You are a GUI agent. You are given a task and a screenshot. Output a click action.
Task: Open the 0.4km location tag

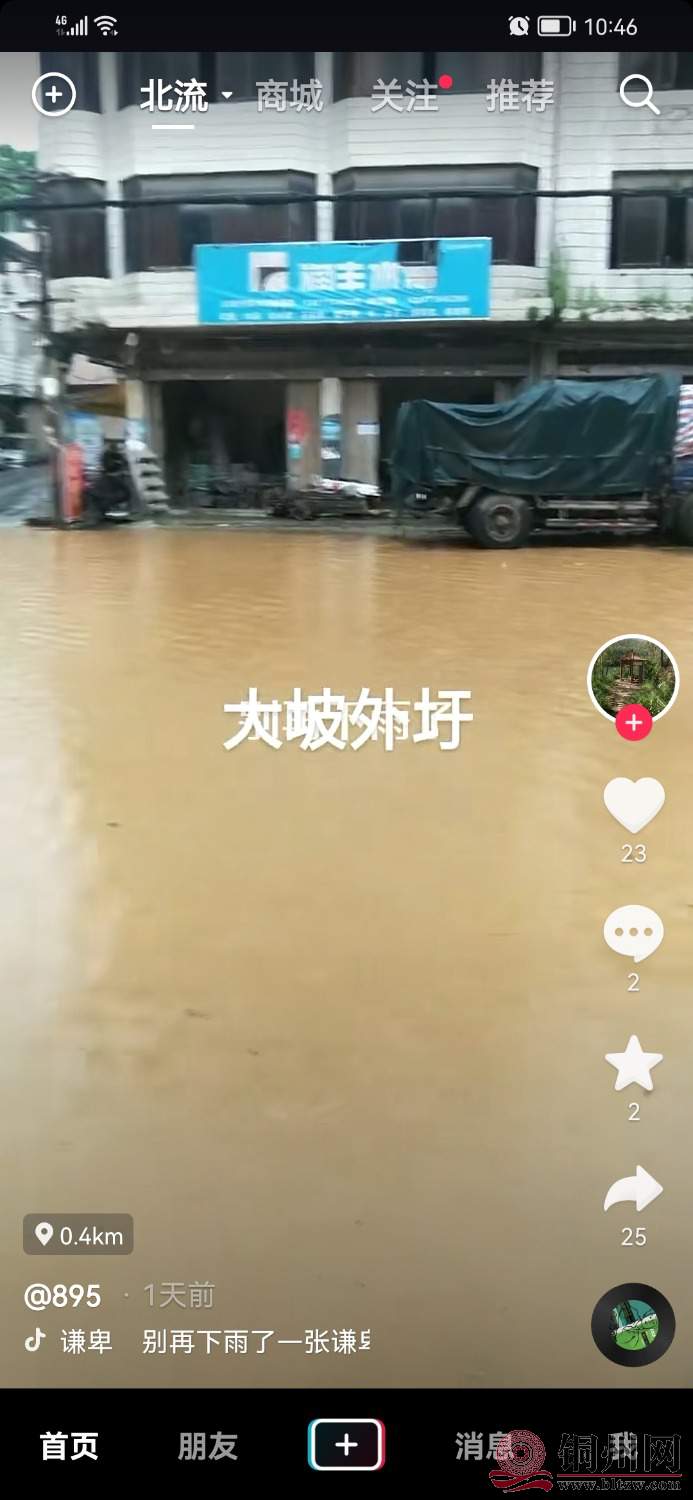coord(78,1235)
